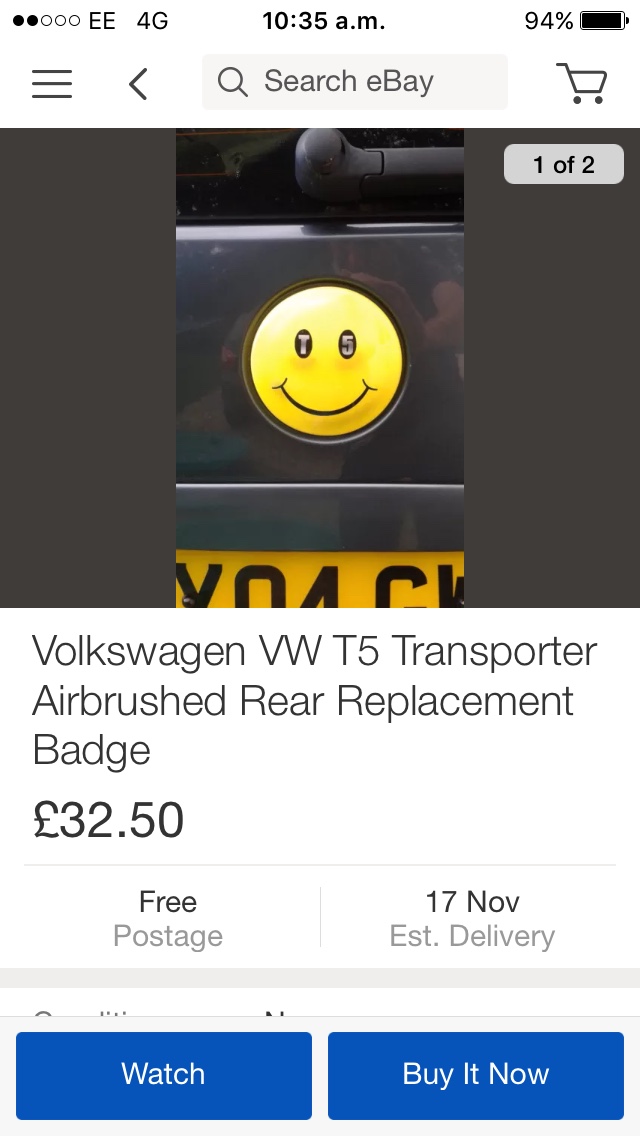Open the smiley badge product photo
This screenshot has width=640, height=1136.
pyautogui.click(x=320, y=367)
